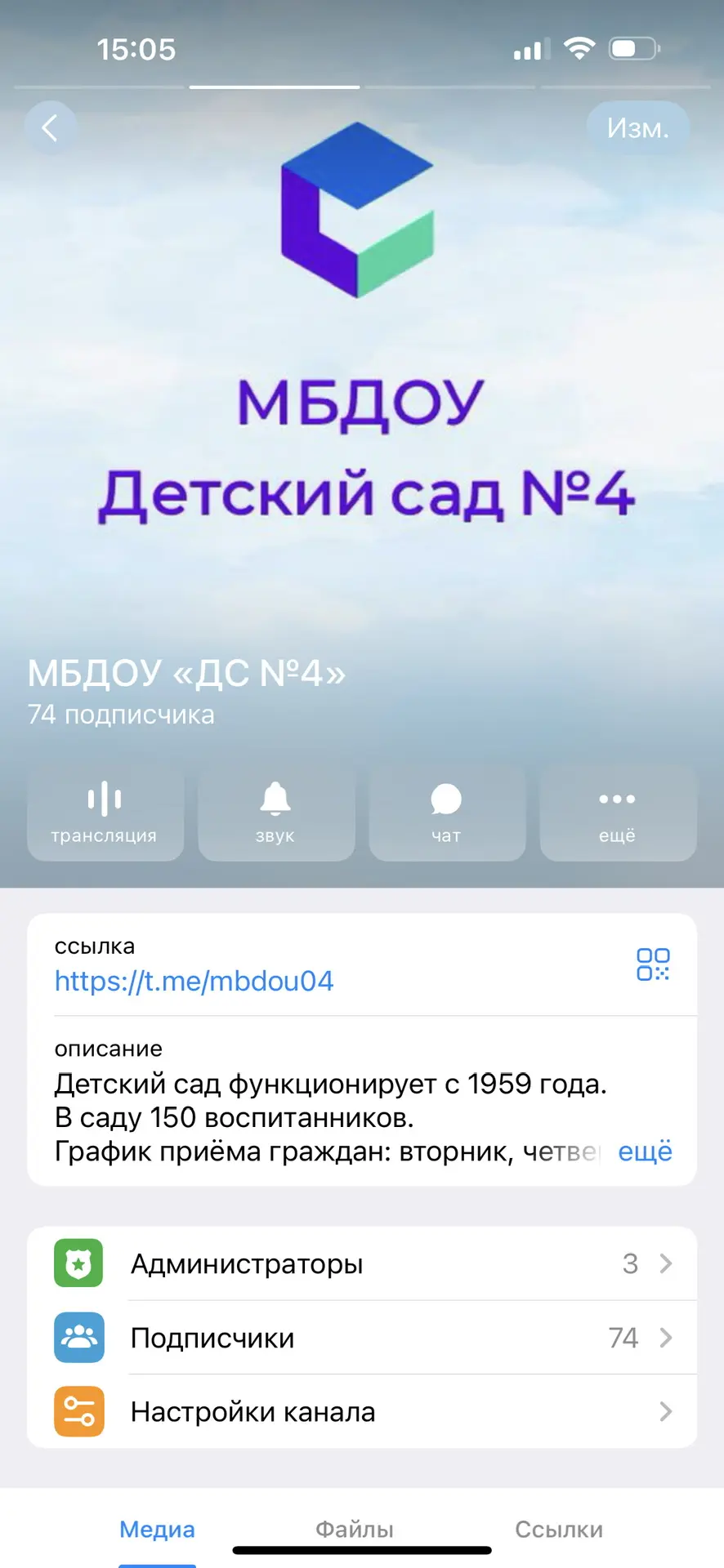Check the battery level indicator

point(633,47)
